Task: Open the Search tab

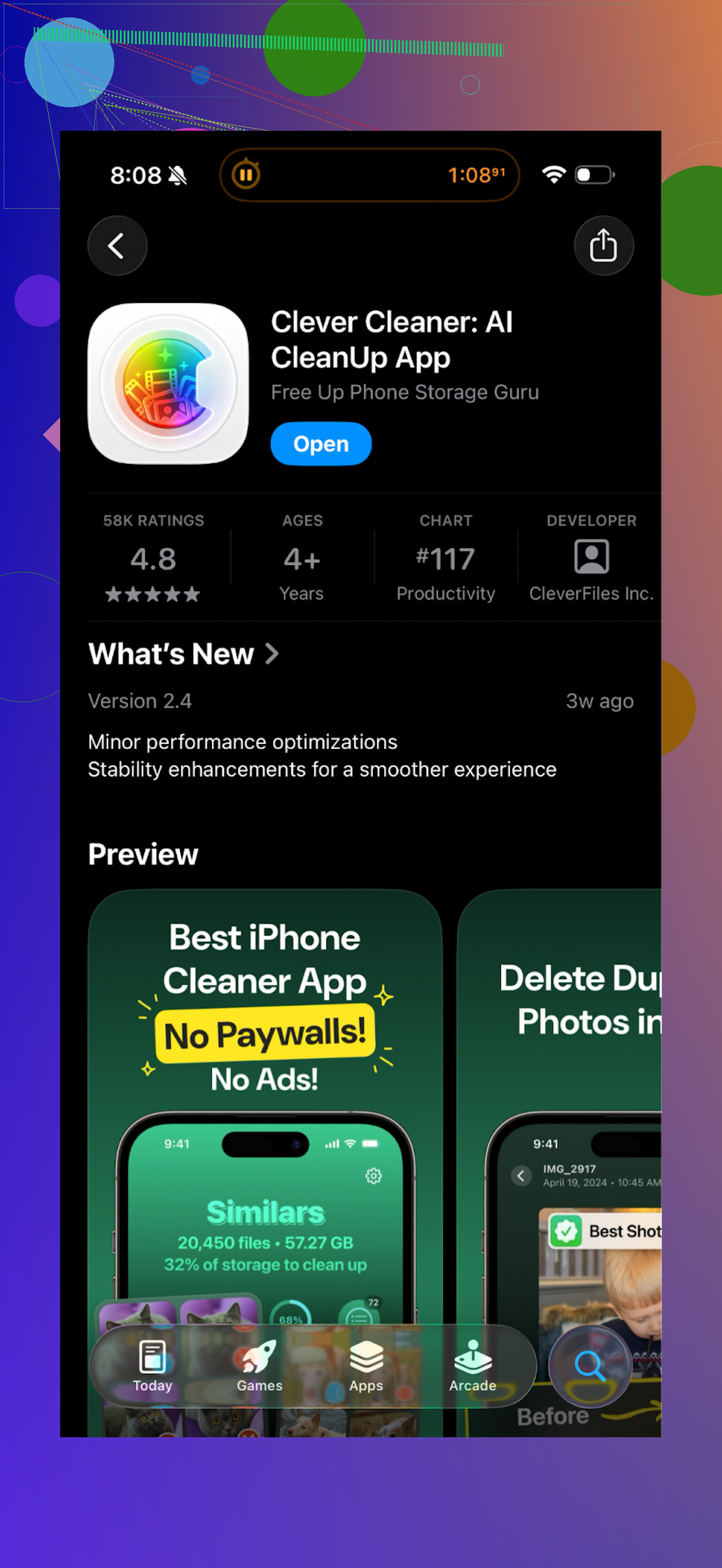Action: coord(589,1366)
